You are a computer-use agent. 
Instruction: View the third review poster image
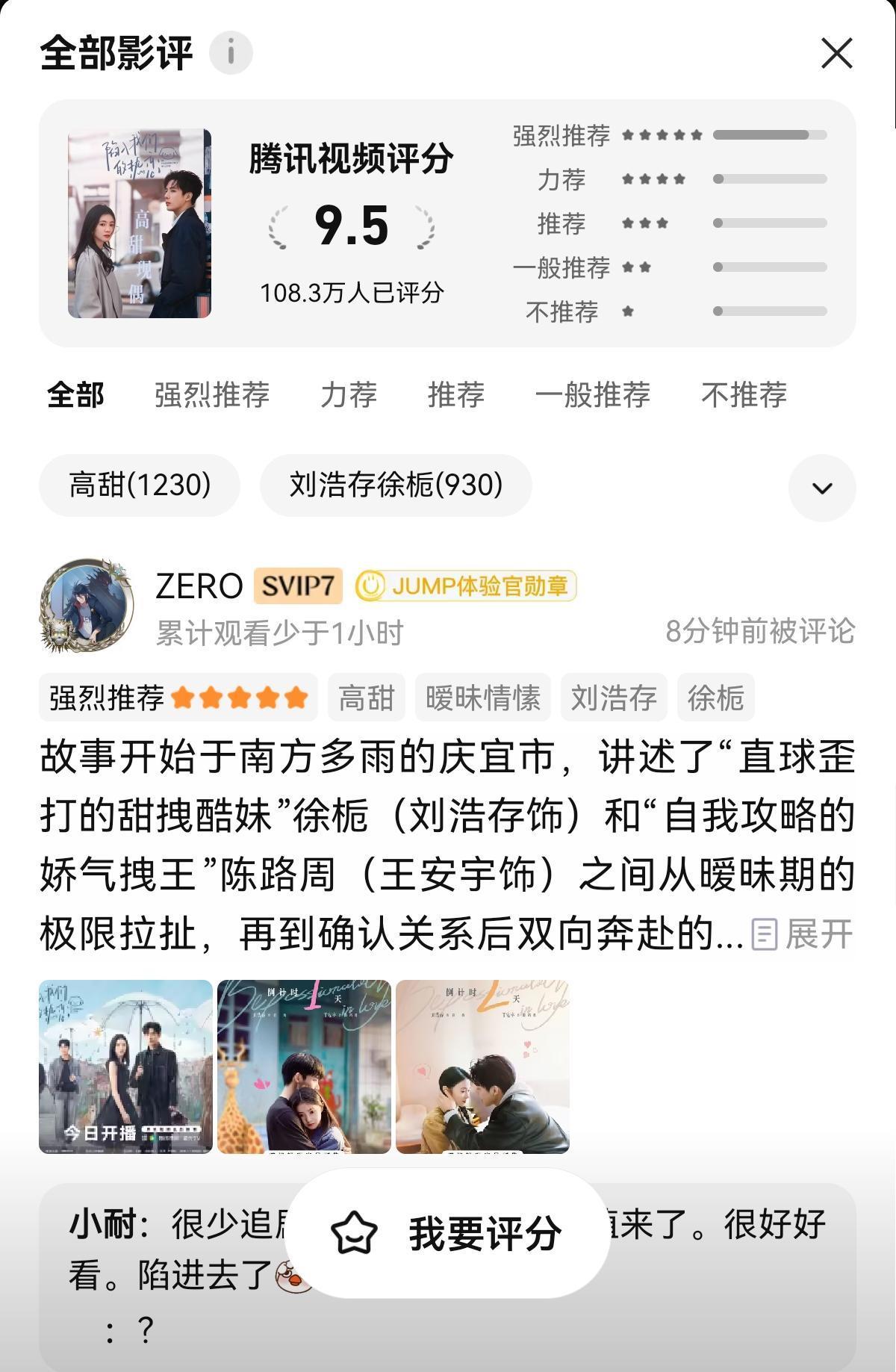(x=482, y=1067)
